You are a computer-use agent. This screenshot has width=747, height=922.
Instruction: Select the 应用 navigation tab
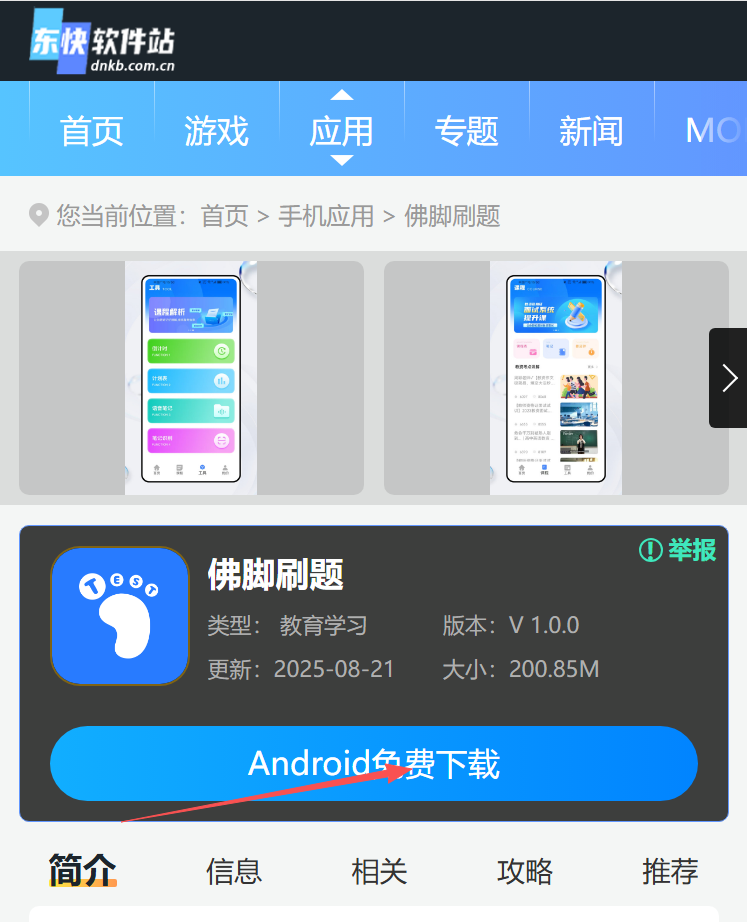(x=341, y=131)
